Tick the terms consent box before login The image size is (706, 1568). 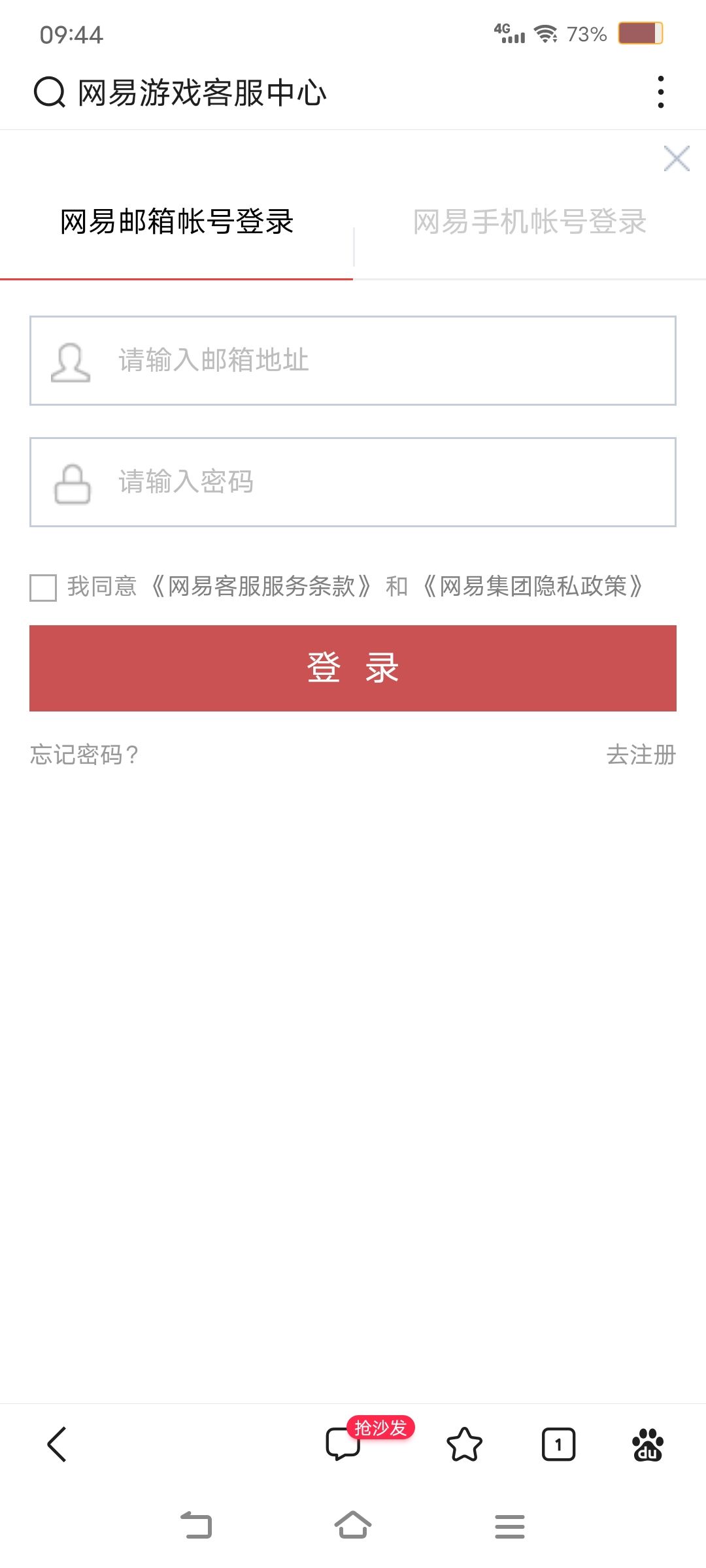point(43,589)
